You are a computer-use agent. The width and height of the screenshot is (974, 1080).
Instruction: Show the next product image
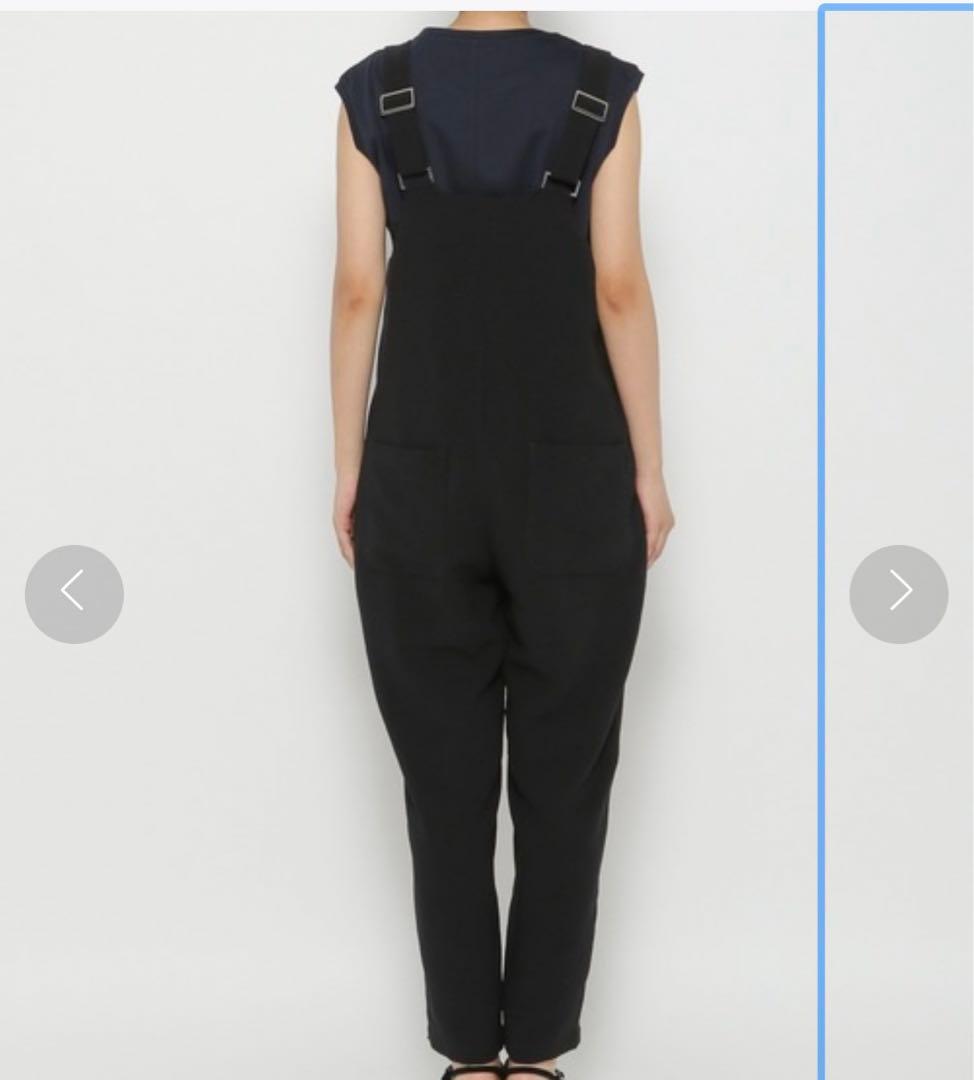coord(898,593)
